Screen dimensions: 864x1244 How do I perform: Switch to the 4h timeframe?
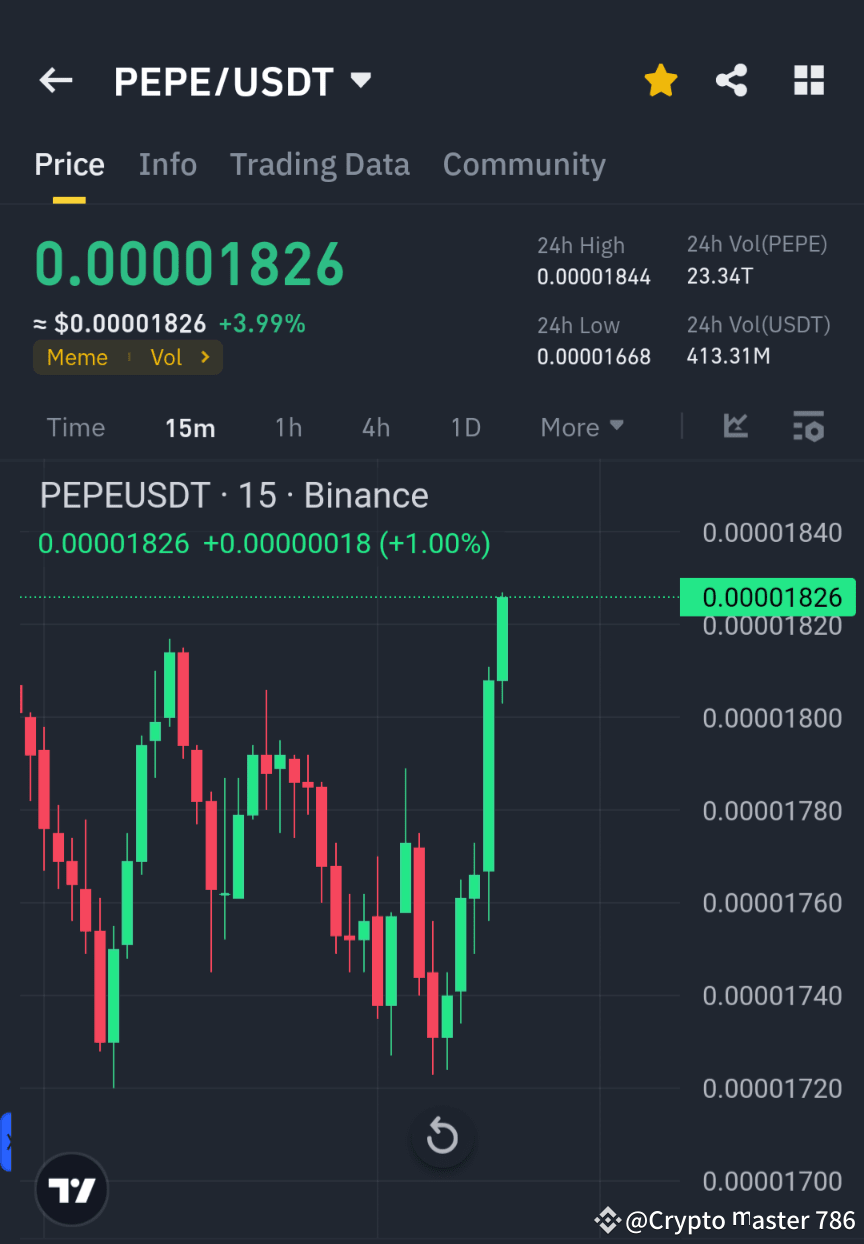coord(375,427)
